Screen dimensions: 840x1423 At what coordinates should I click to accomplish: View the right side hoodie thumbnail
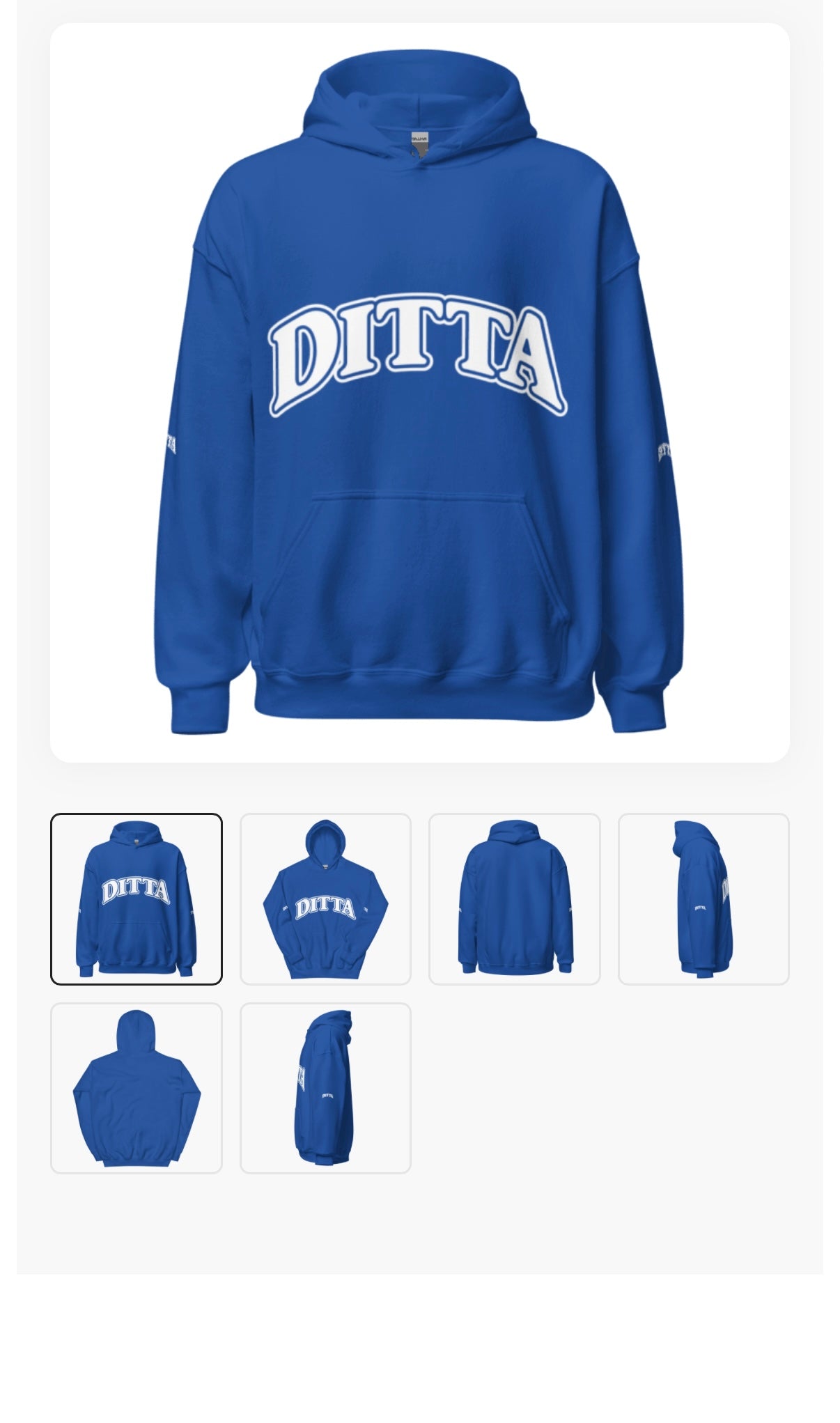(x=703, y=899)
